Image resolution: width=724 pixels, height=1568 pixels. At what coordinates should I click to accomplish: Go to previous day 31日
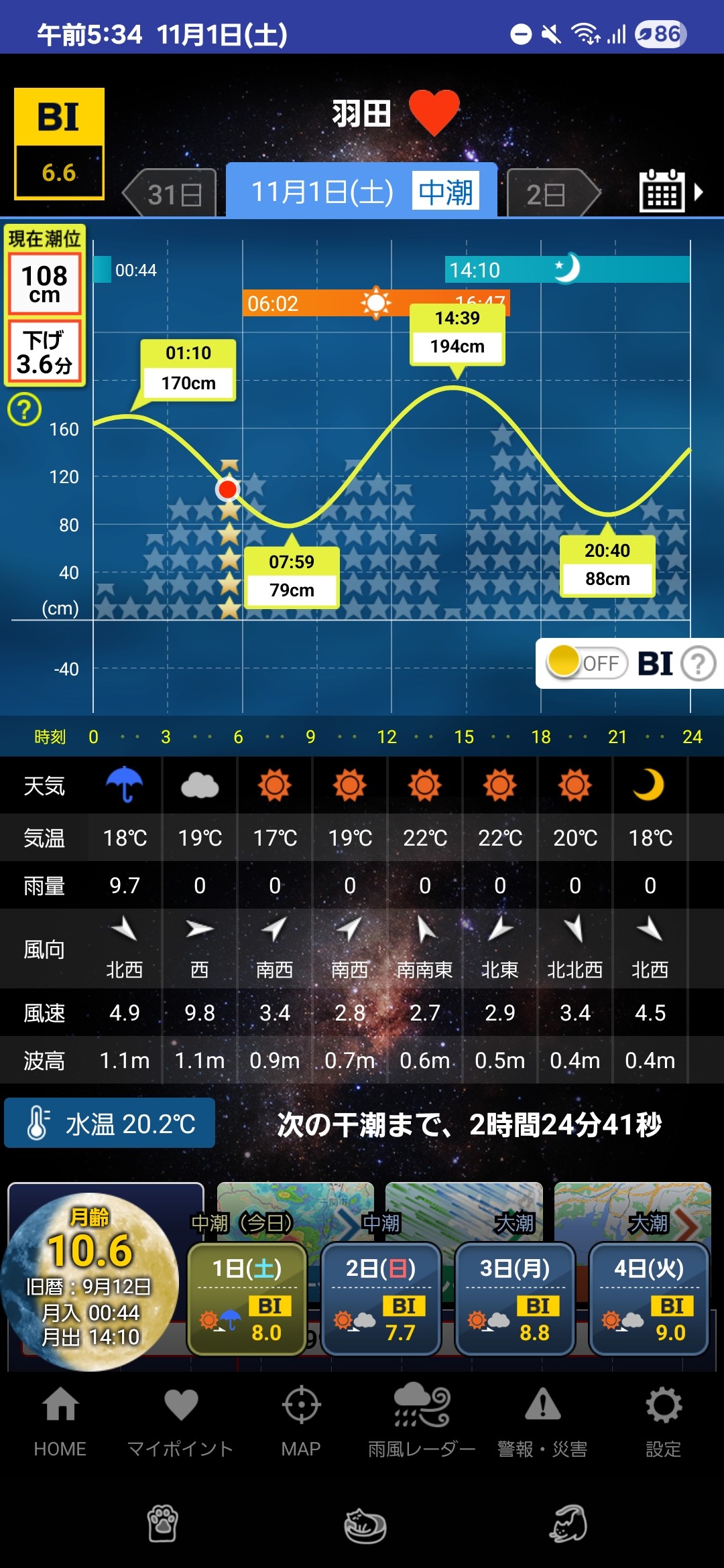(x=170, y=193)
